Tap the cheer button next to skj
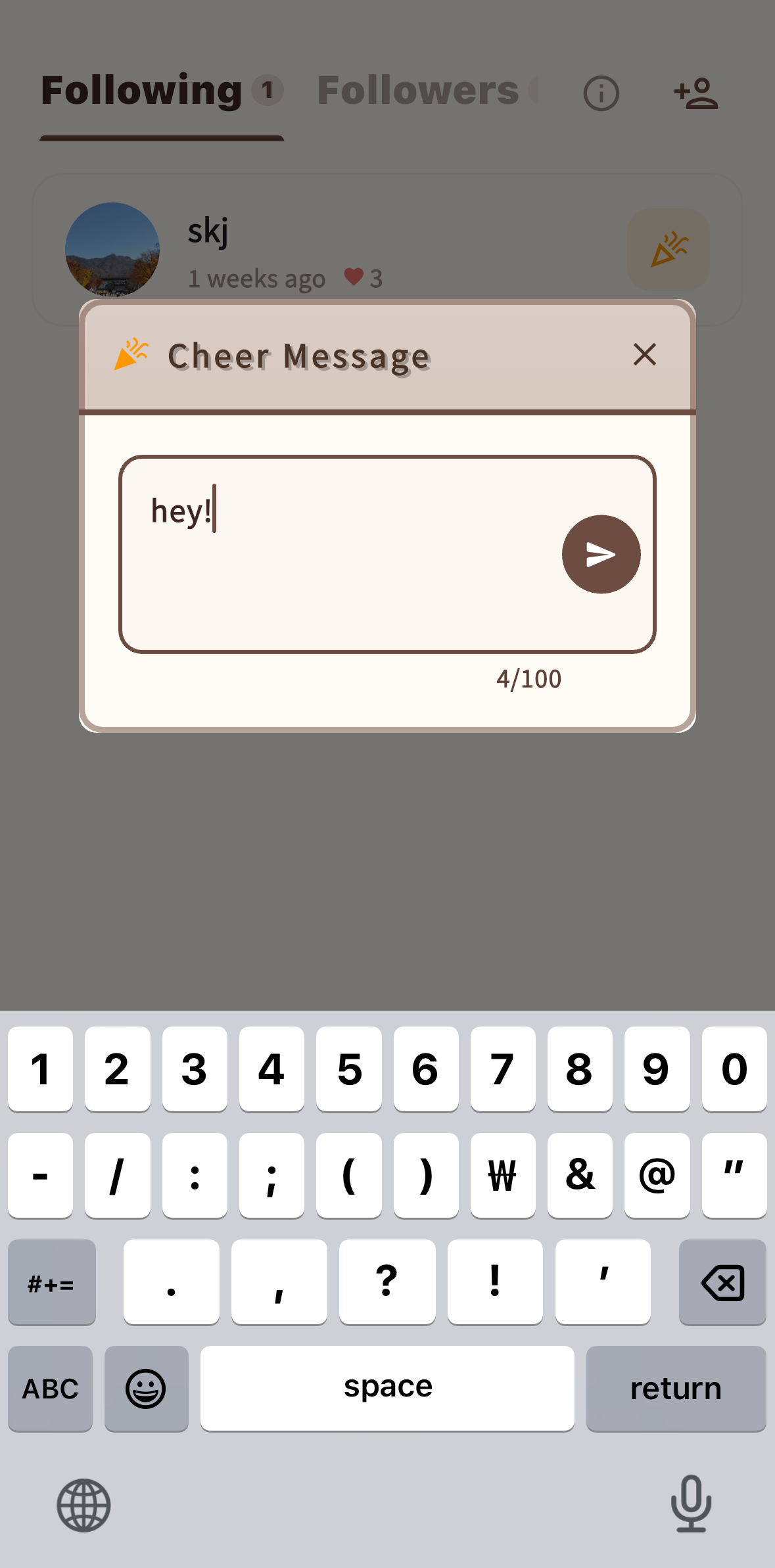Image resolution: width=775 pixels, height=1568 pixels. tap(668, 250)
